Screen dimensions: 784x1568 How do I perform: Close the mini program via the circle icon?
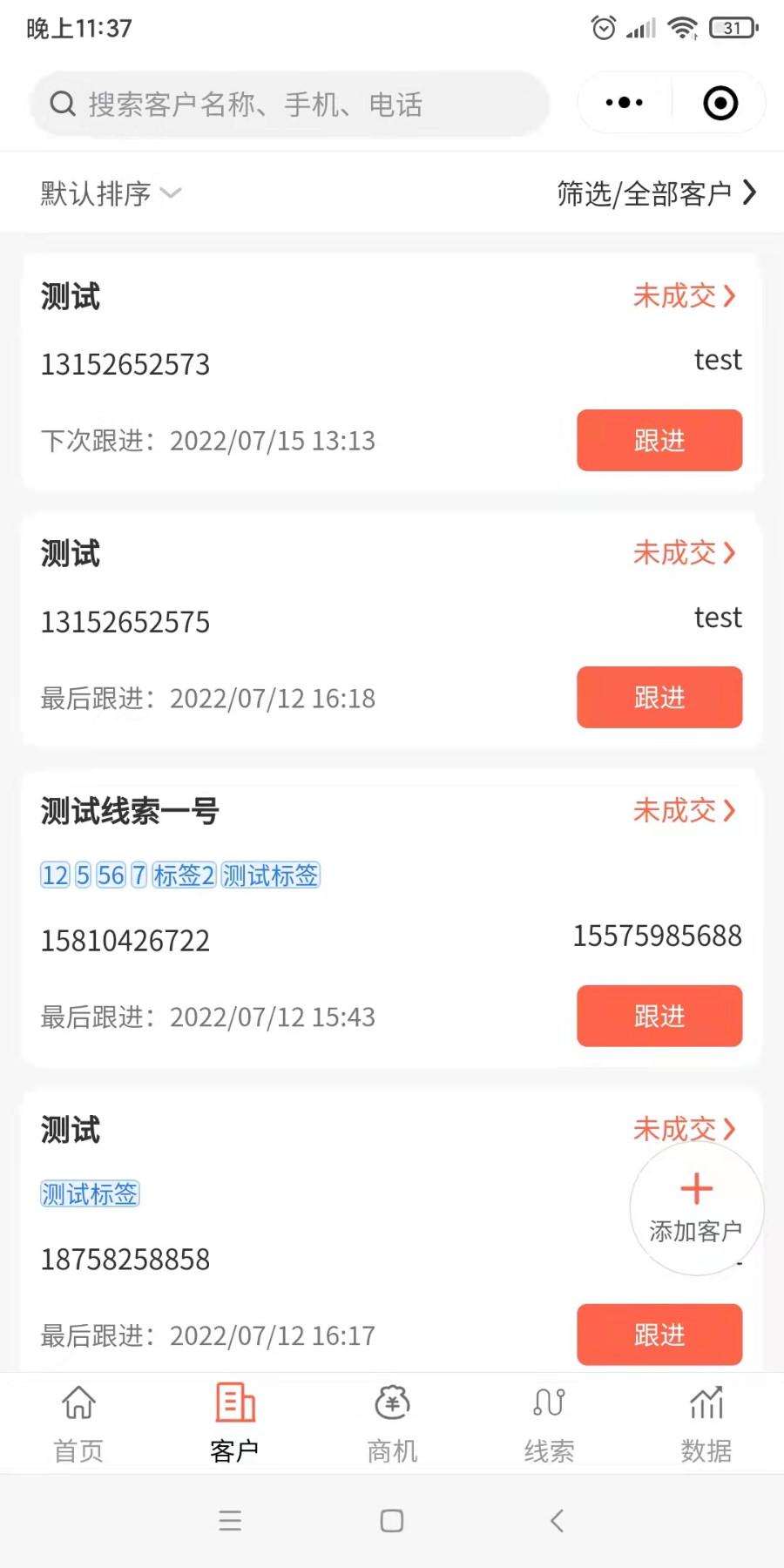(720, 103)
